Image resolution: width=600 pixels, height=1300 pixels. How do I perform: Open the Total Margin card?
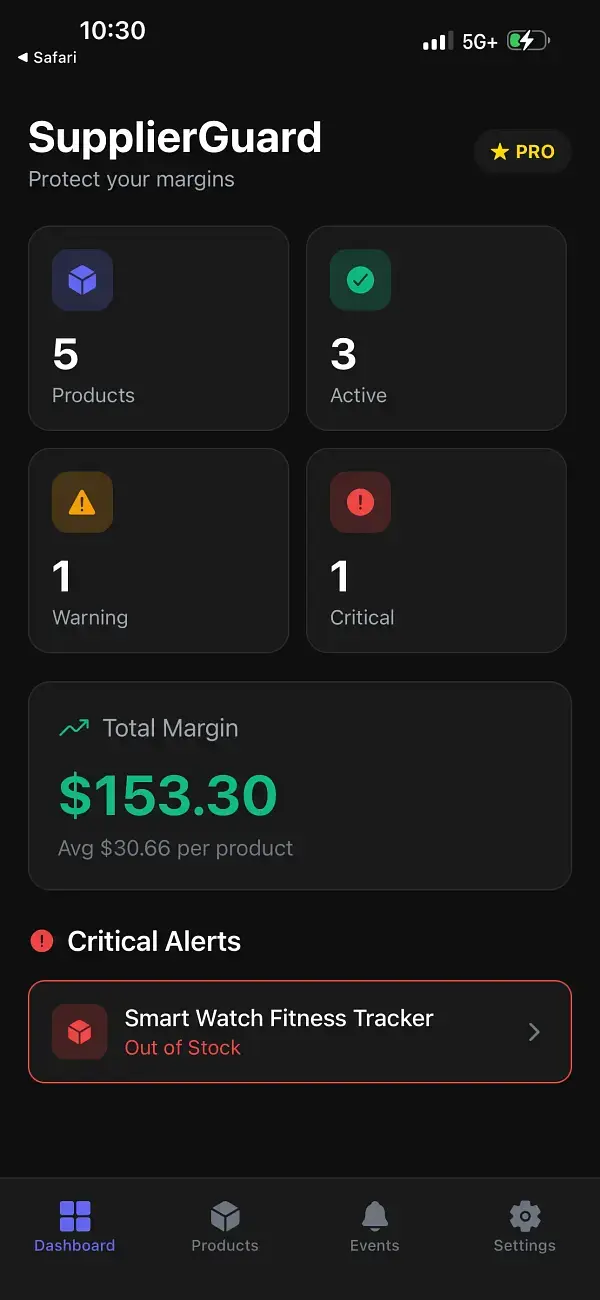point(300,785)
